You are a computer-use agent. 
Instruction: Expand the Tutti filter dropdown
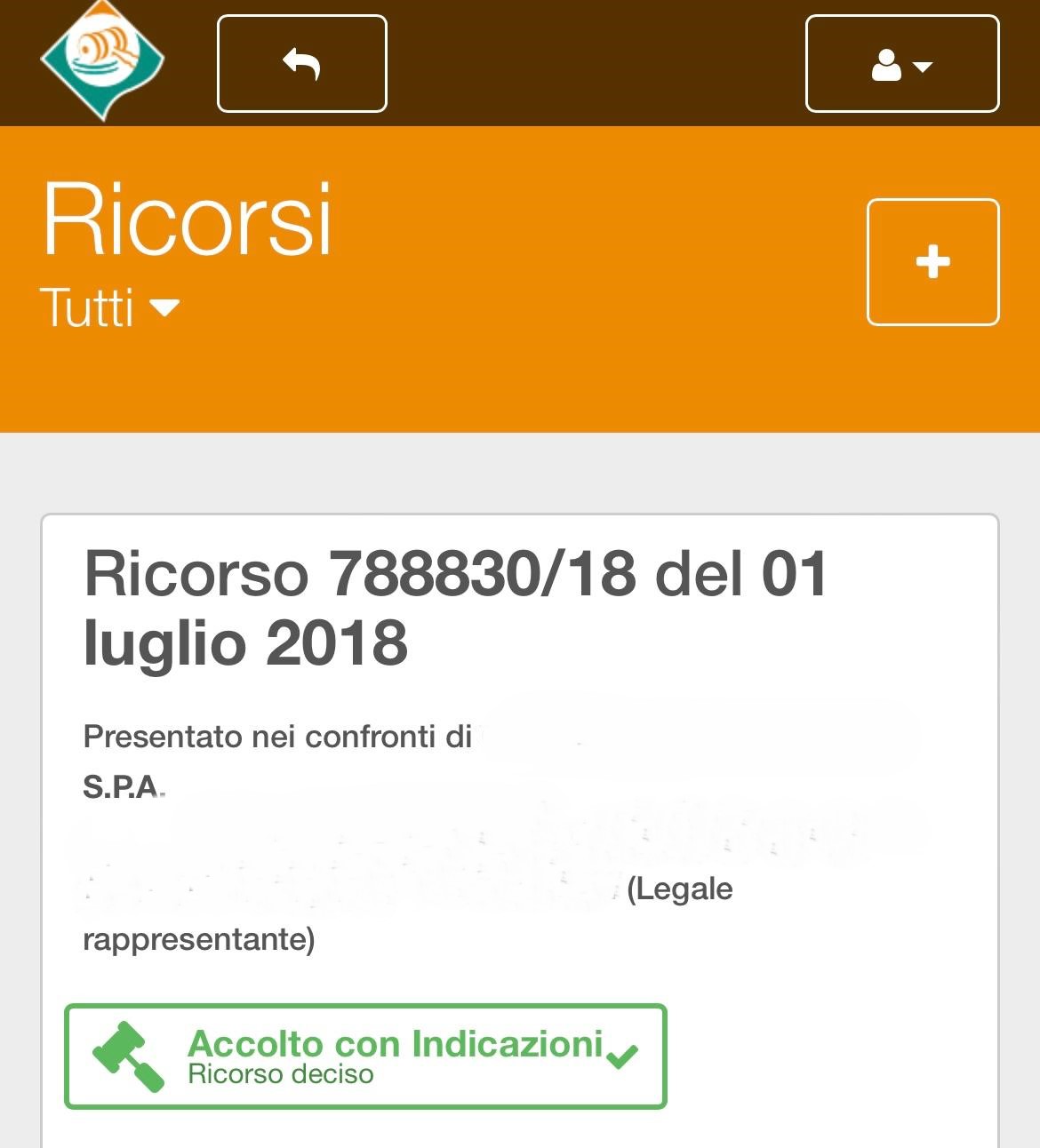click(x=110, y=308)
